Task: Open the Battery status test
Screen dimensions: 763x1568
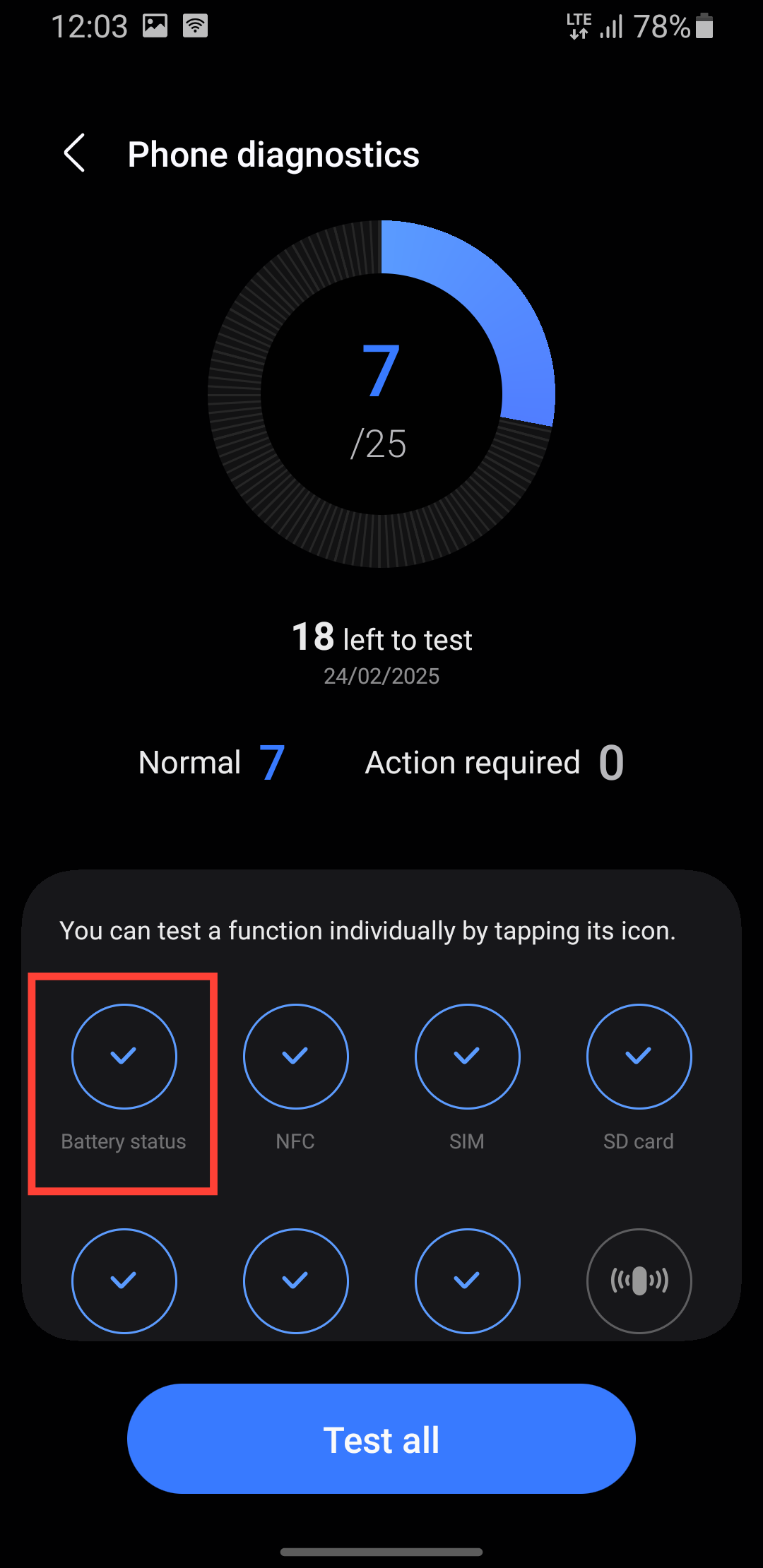Action: (124, 1057)
